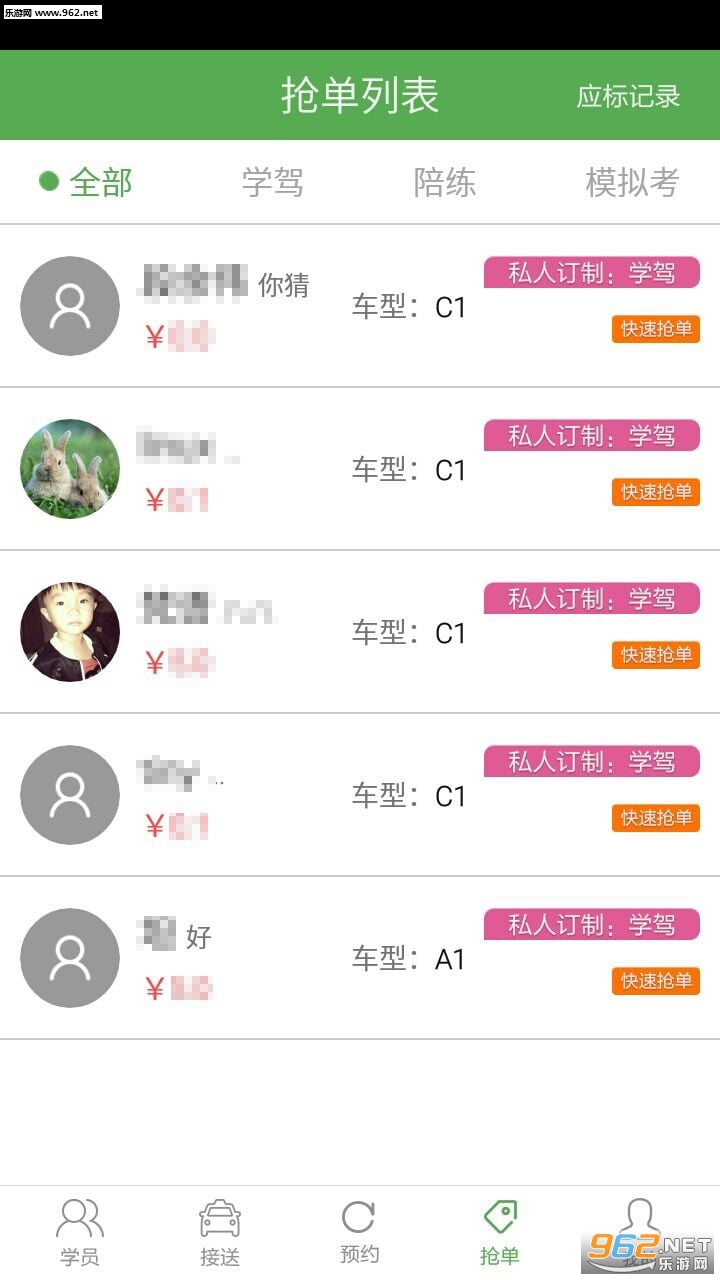720x1280 pixels.
Task: Tap 快速抢单 on the 你猜 order
Action: (x=655, y=329)
